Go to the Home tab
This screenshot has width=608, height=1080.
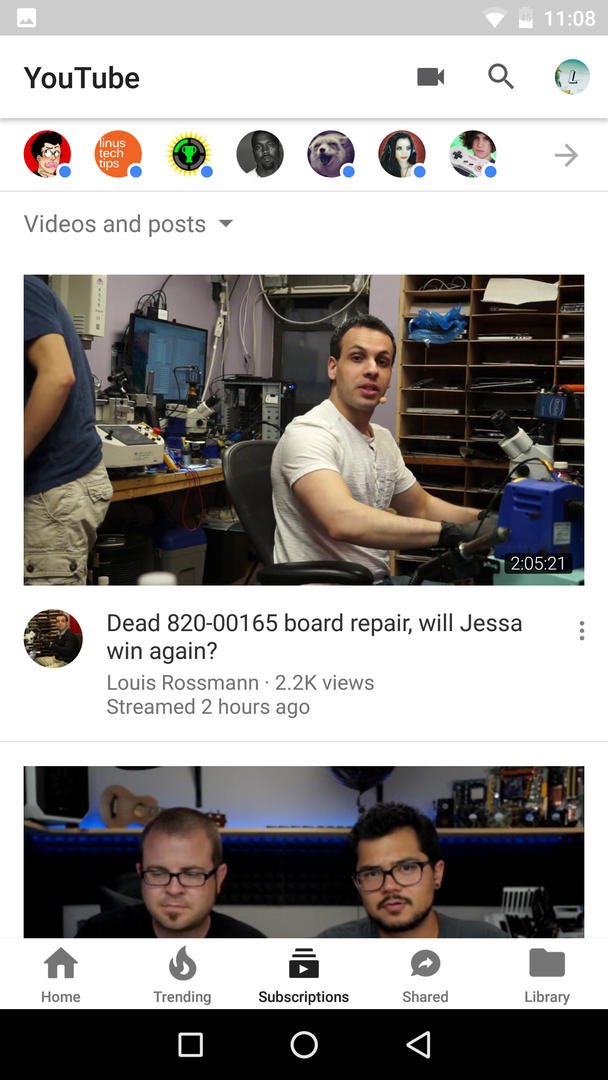(61, 975)
